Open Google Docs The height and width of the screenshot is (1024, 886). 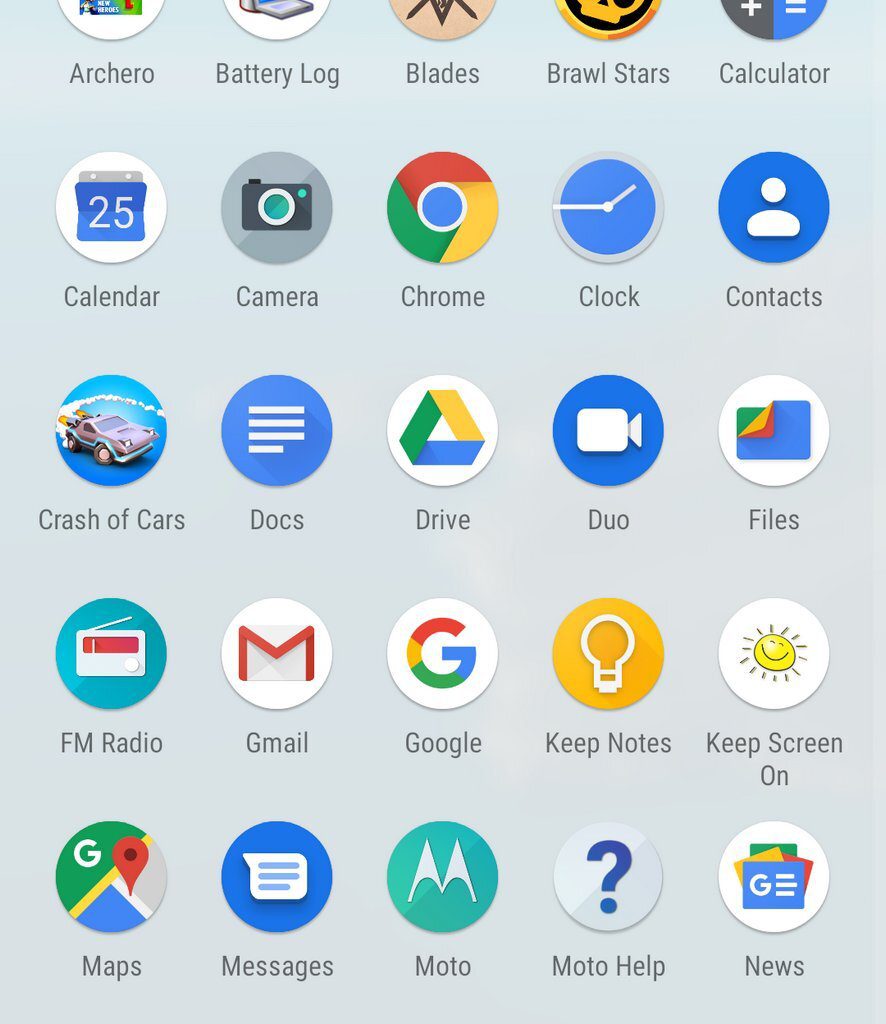(x=277, y=431)
